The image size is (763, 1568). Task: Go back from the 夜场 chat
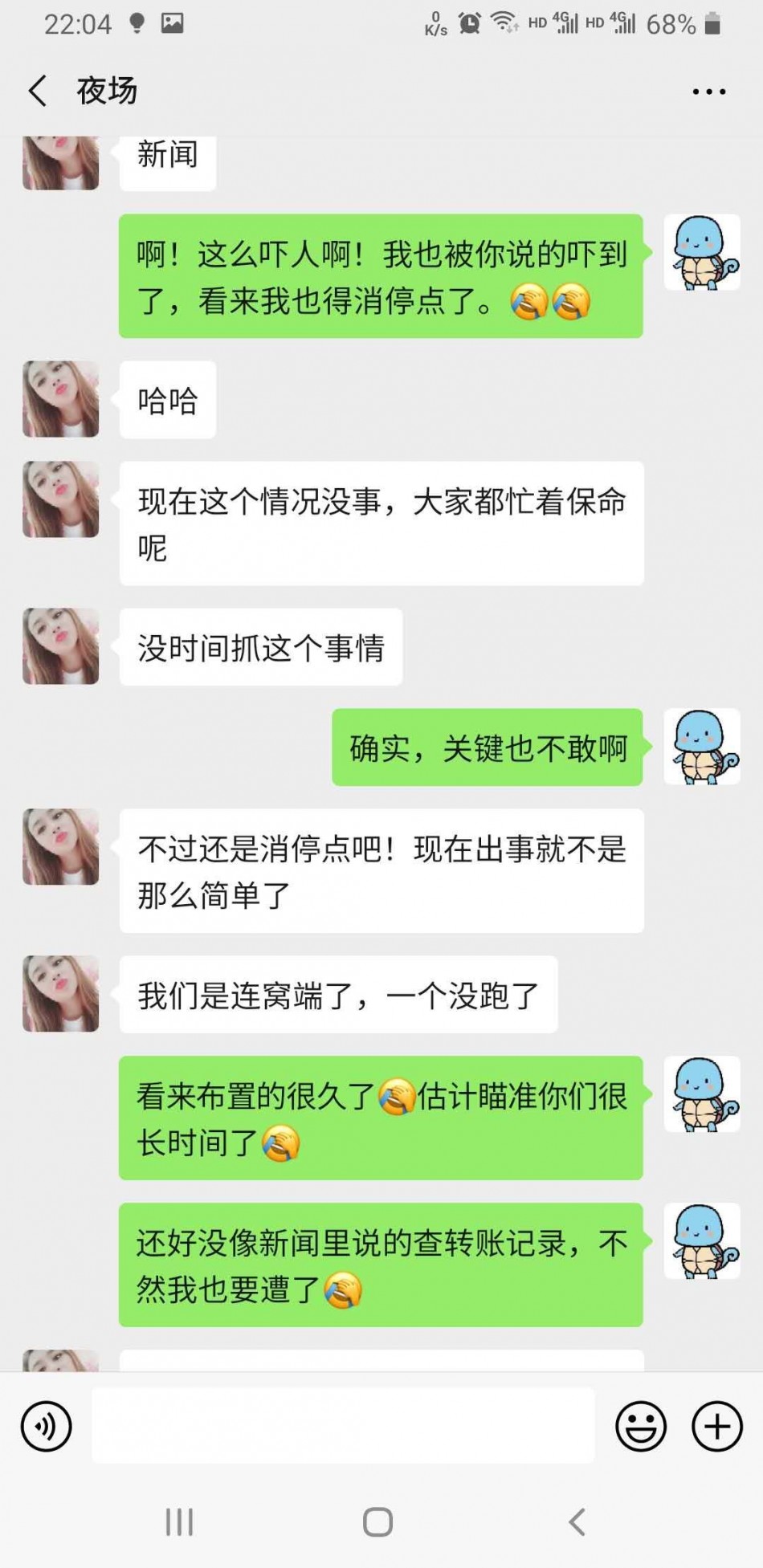pos(38,91)
